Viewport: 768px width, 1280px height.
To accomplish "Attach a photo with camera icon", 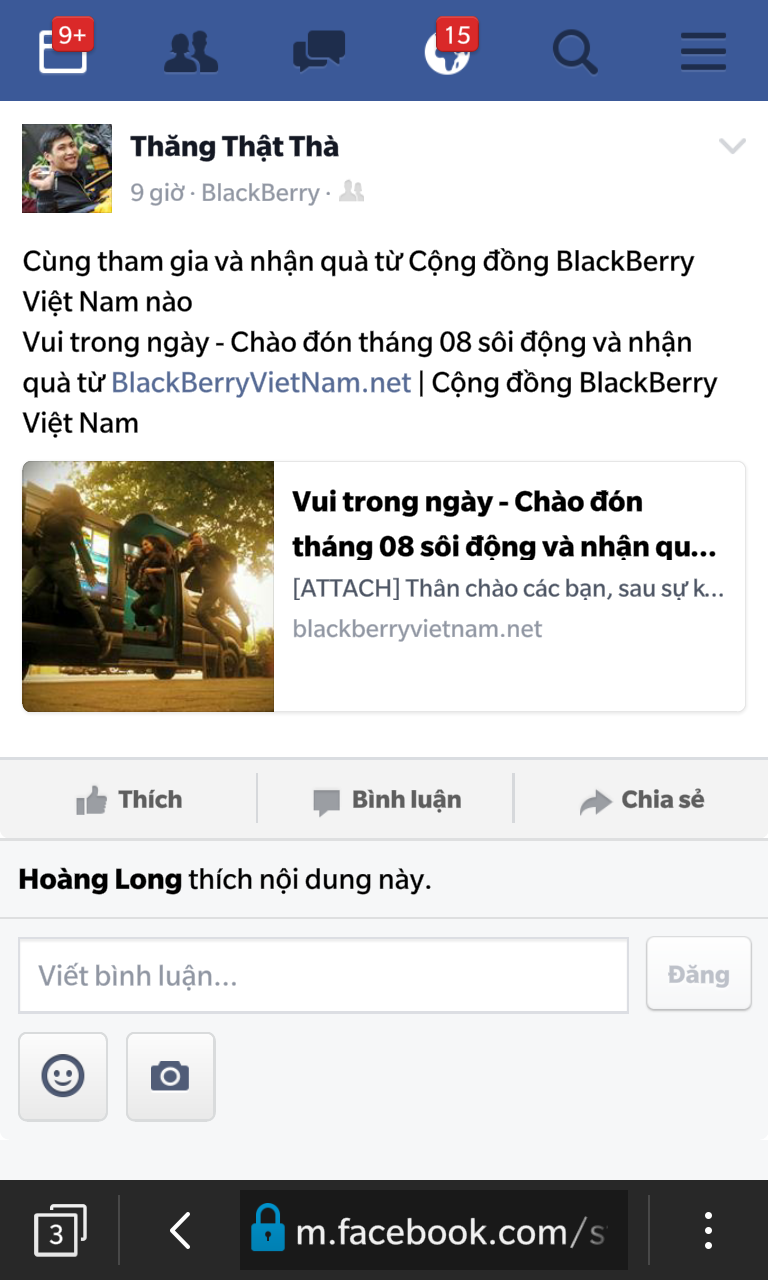I will 170,1076.
